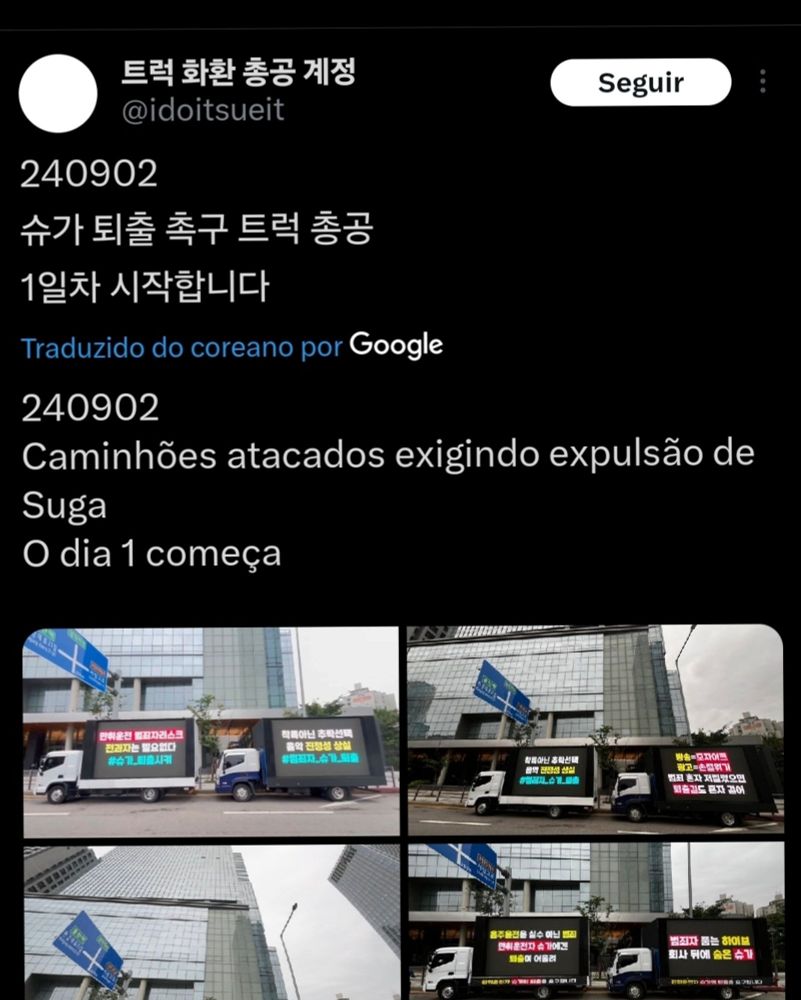The image size is (801, 1000).
Task: Toggle following state via Seguir button
Action: coord(640,82)
